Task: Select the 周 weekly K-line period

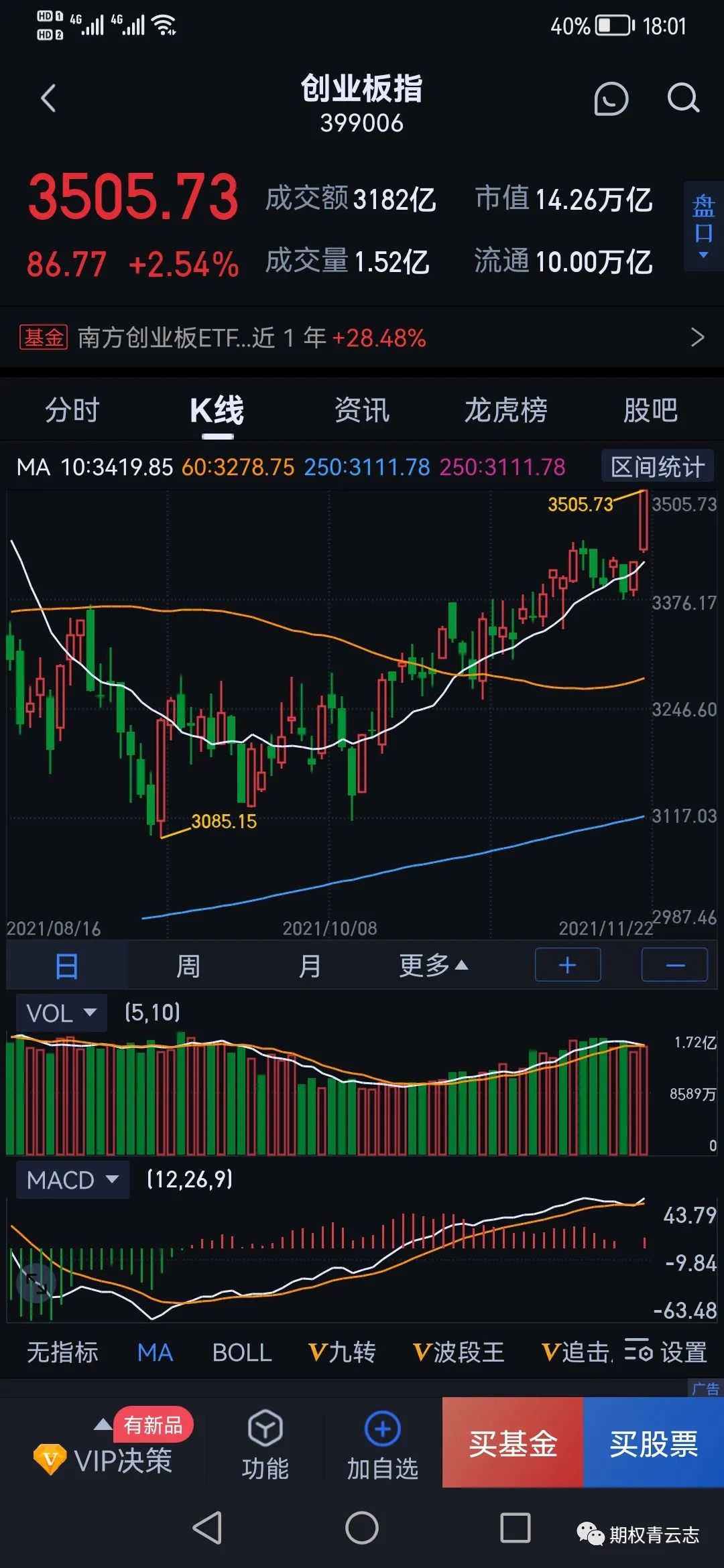Action: pos(188,966)
